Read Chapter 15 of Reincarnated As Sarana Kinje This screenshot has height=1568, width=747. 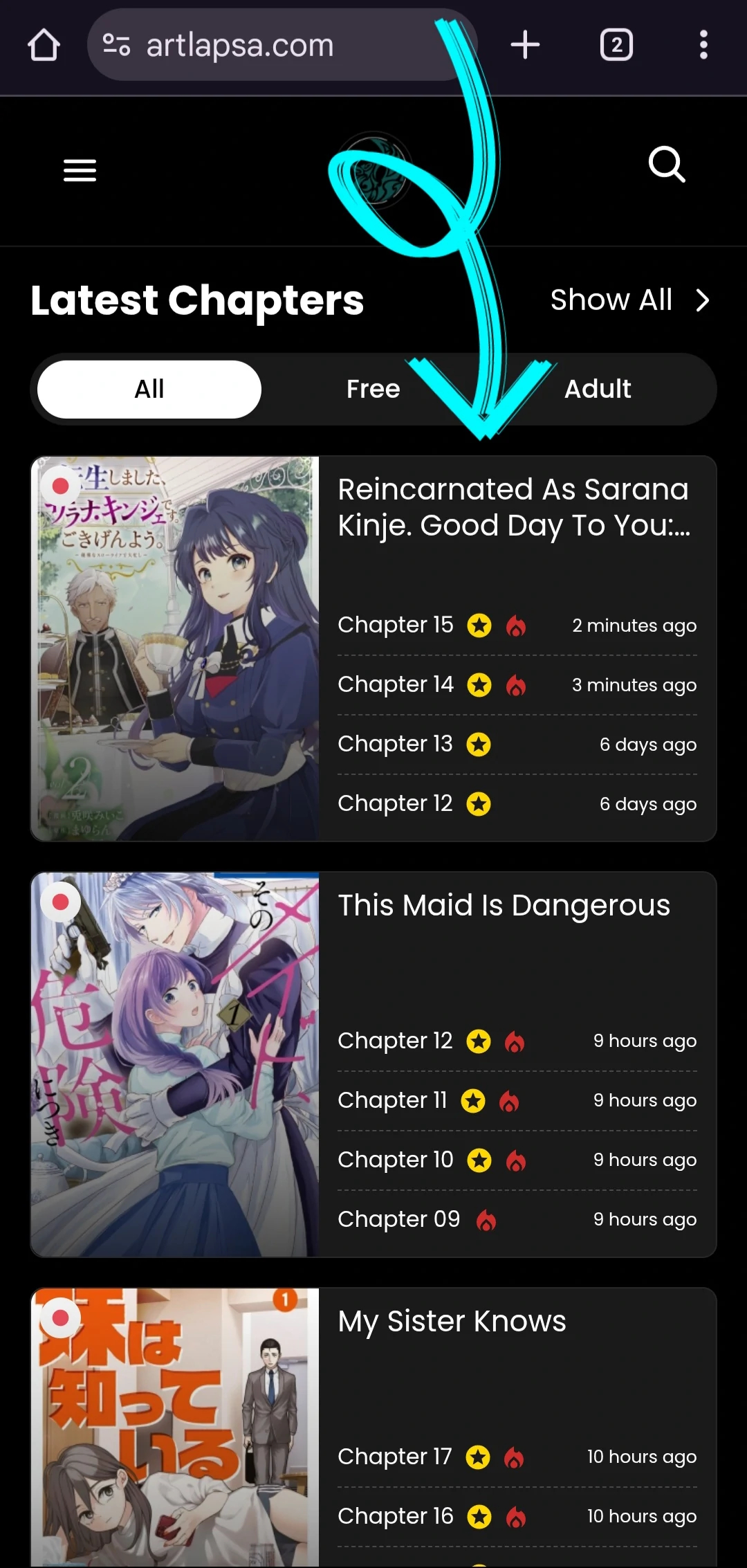coord(395,625)
